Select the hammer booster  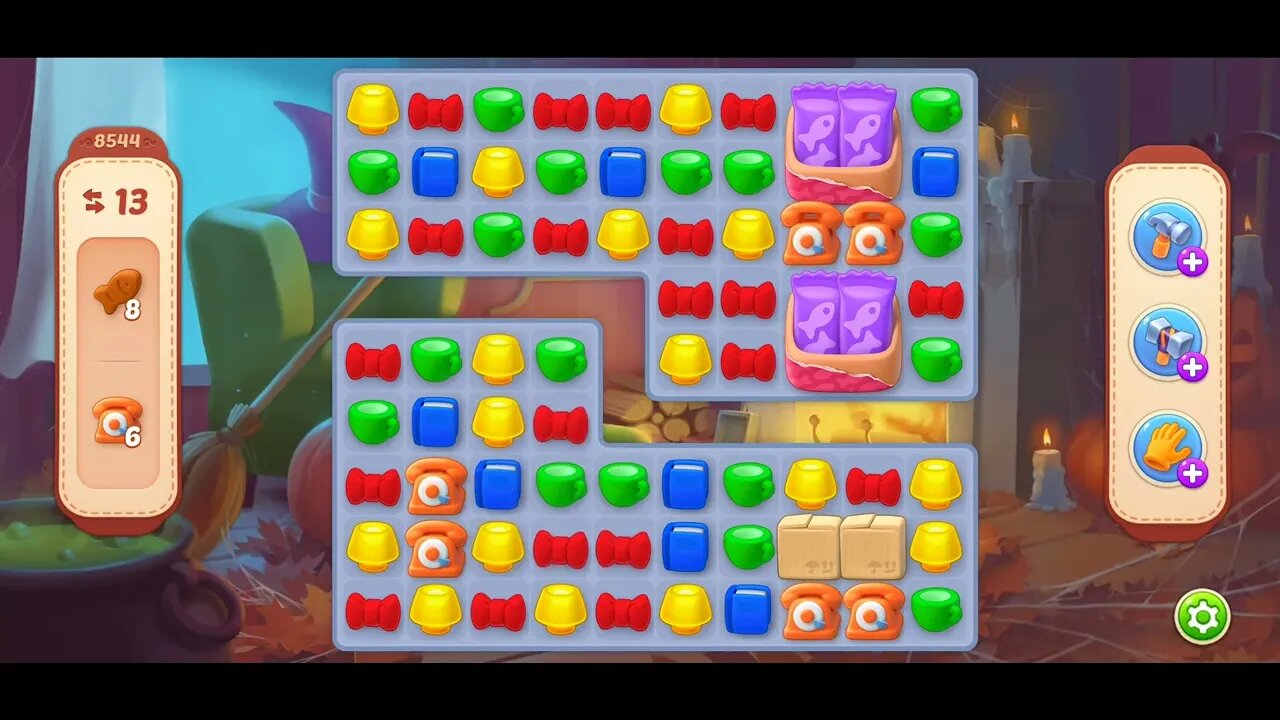pos(1166,237)
